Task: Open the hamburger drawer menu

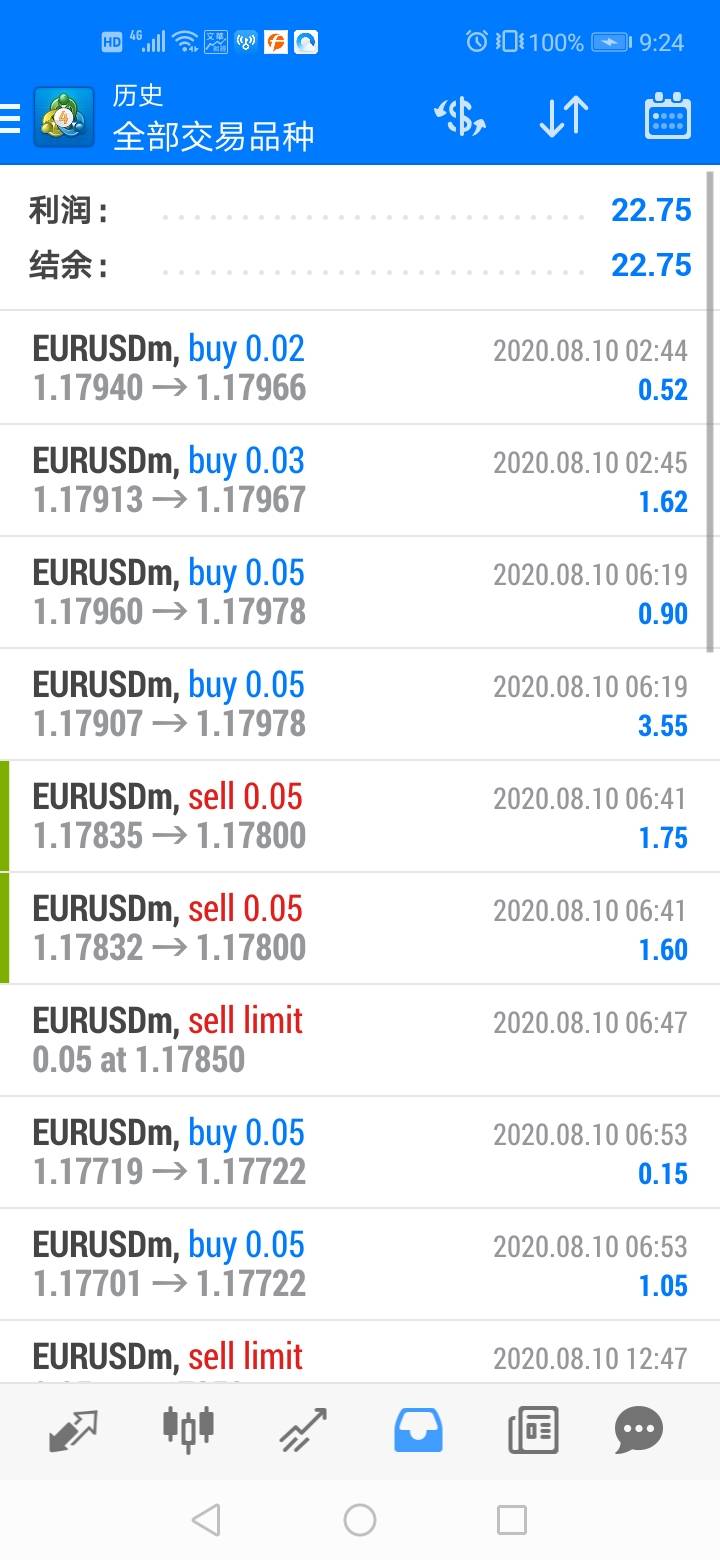Action: tap(10, 119)
